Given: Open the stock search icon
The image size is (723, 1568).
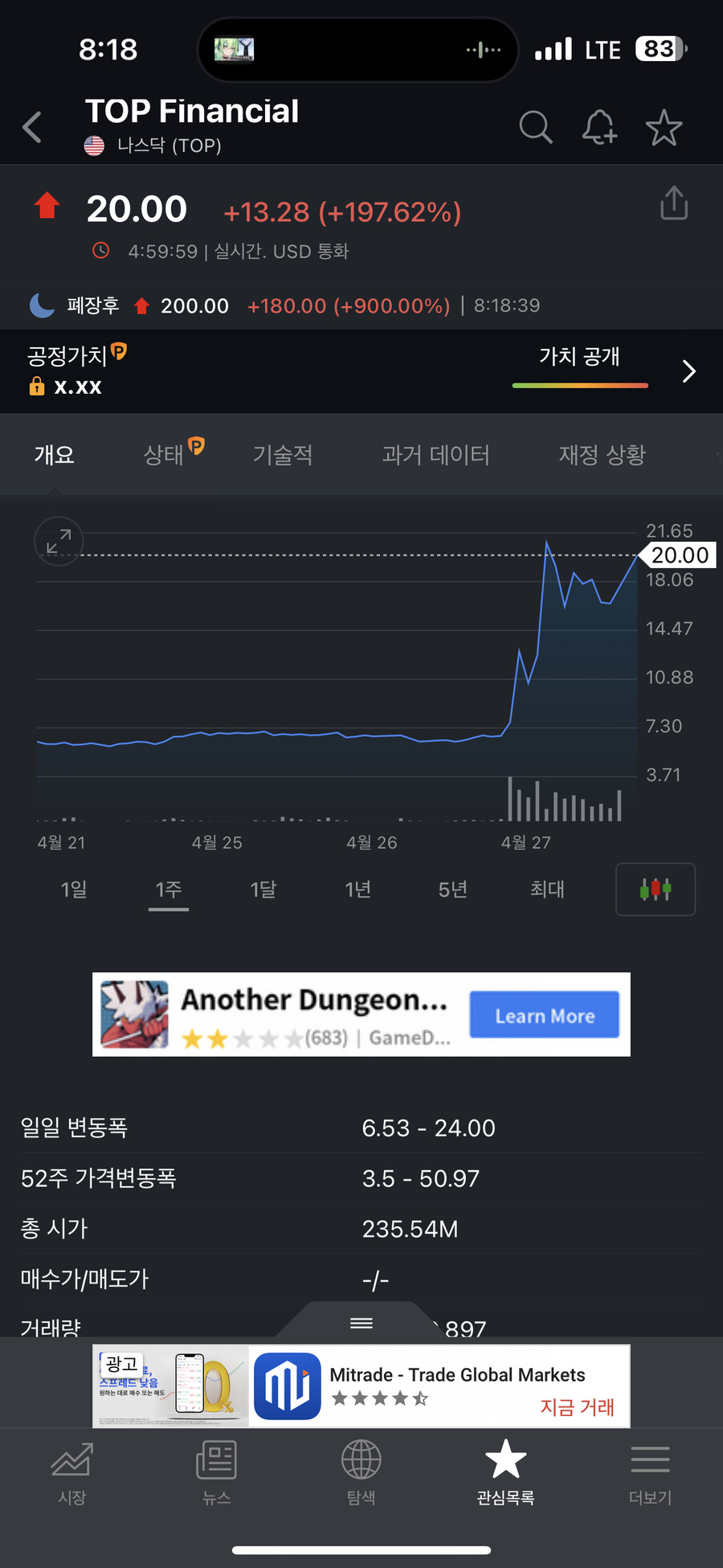Looking at the screenshot, I should coord(535,127).
